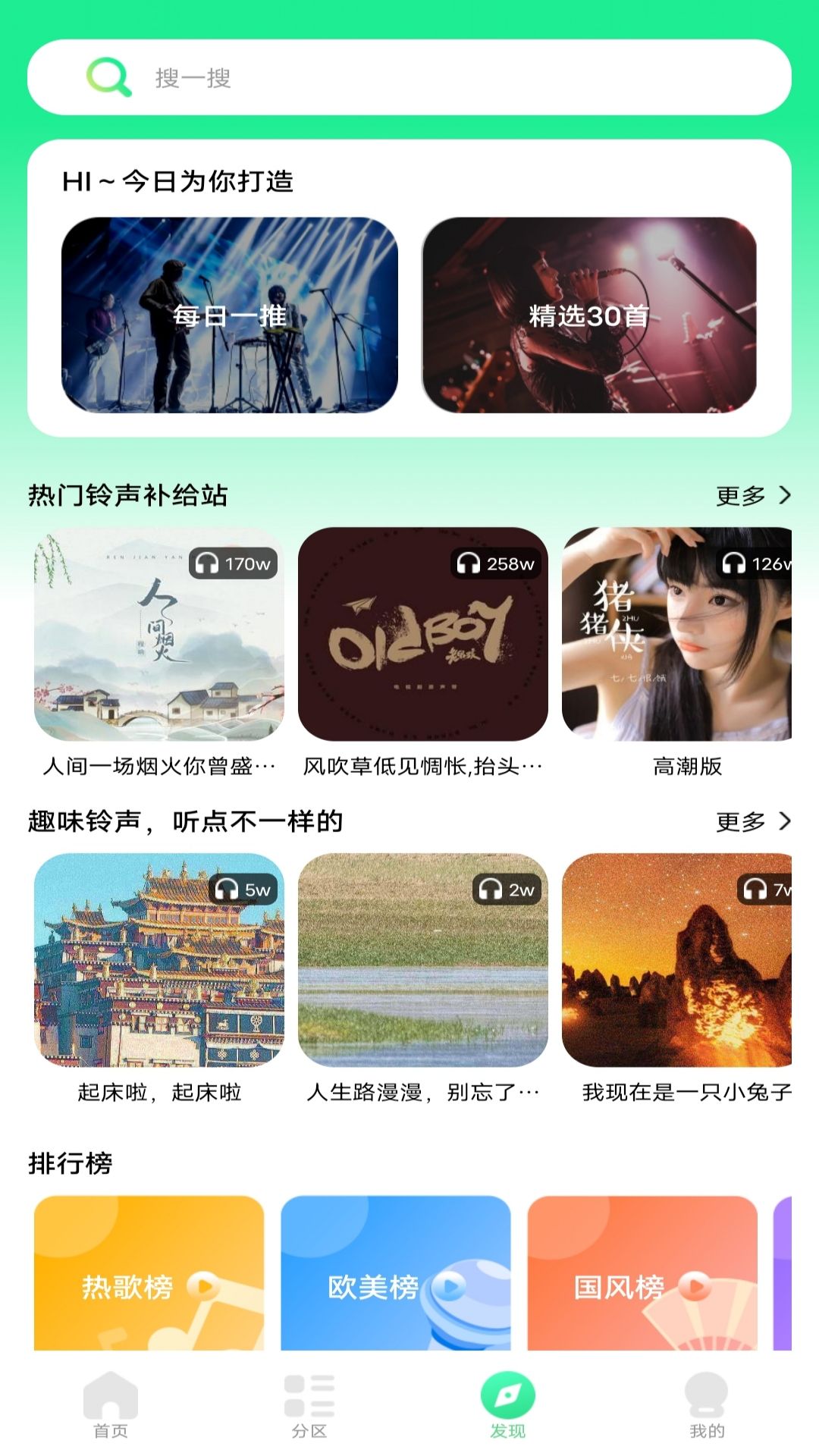Open the 起床啦，起床啦 ringtone
Screen dimensions: 819x1456
pos(159,960)
